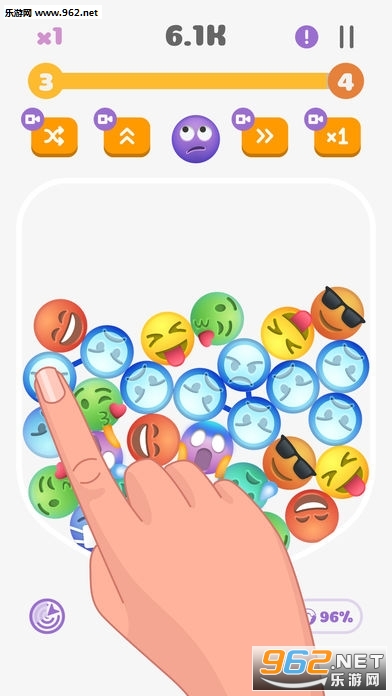Open the purple exclamation info icon
The width and height of the screenshot is (392, 696).
[x=307, y=36]
